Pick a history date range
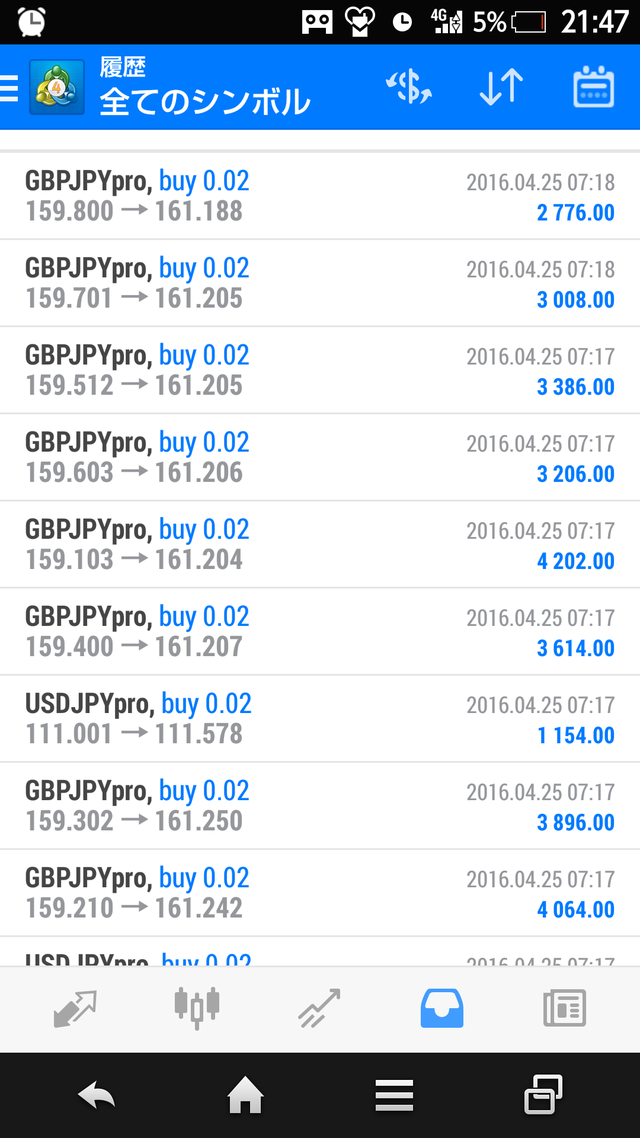Screen dimensions: 640x1138 593,88
